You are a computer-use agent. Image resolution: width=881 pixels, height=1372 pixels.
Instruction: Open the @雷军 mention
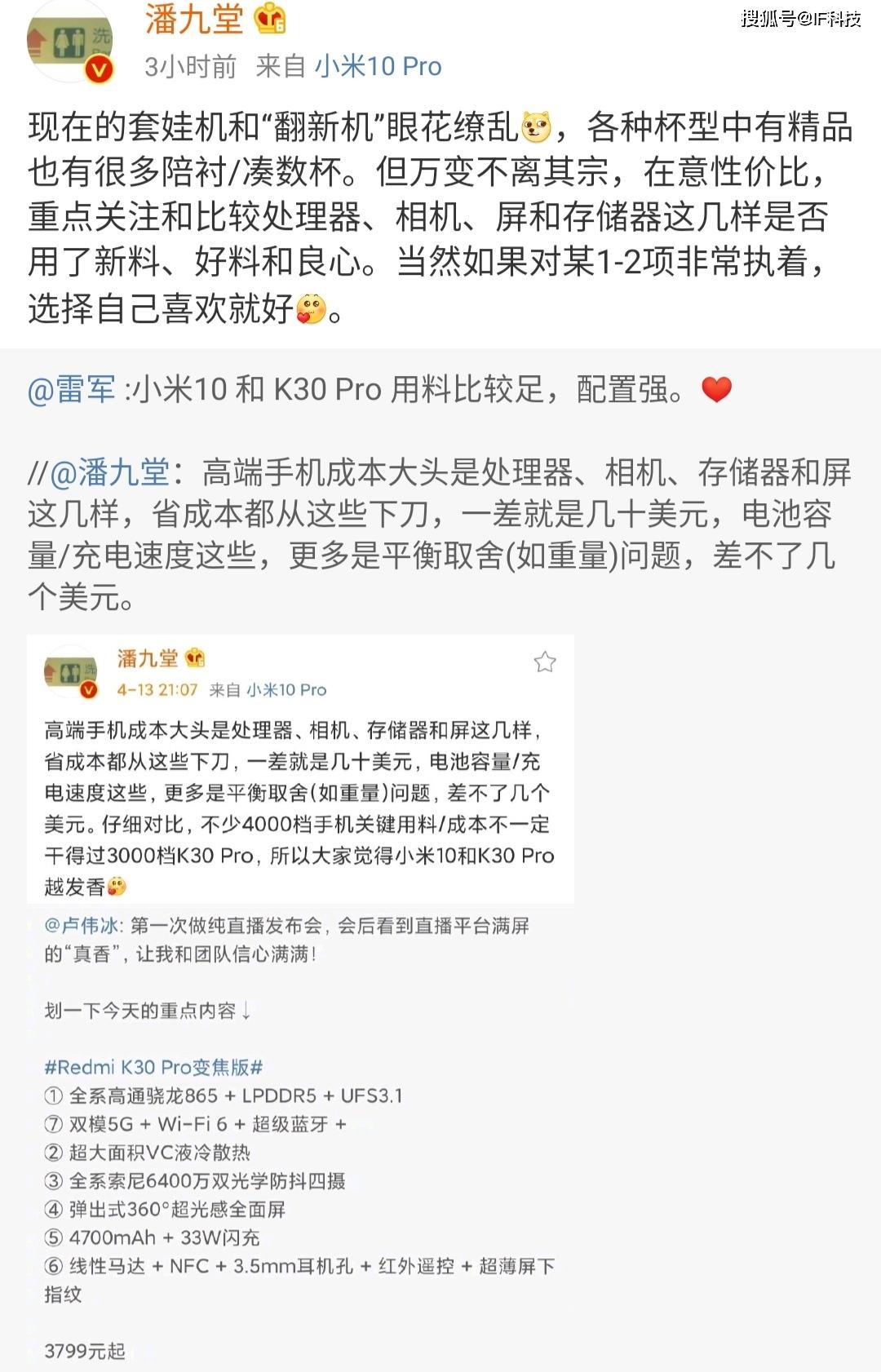coord(72,390)
